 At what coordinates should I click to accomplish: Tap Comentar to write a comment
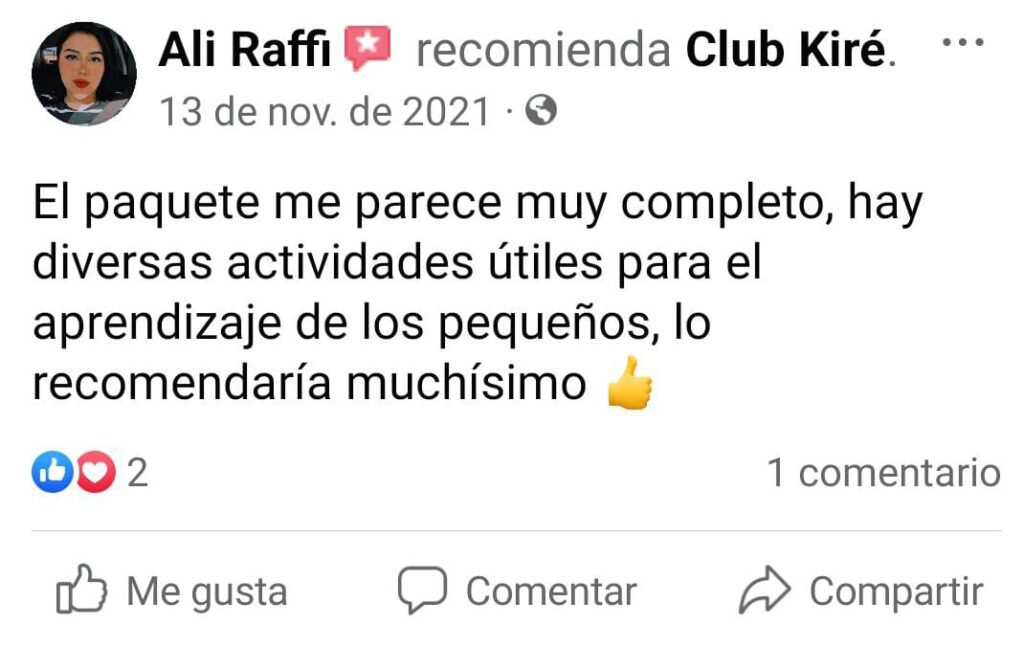point(517,591)
